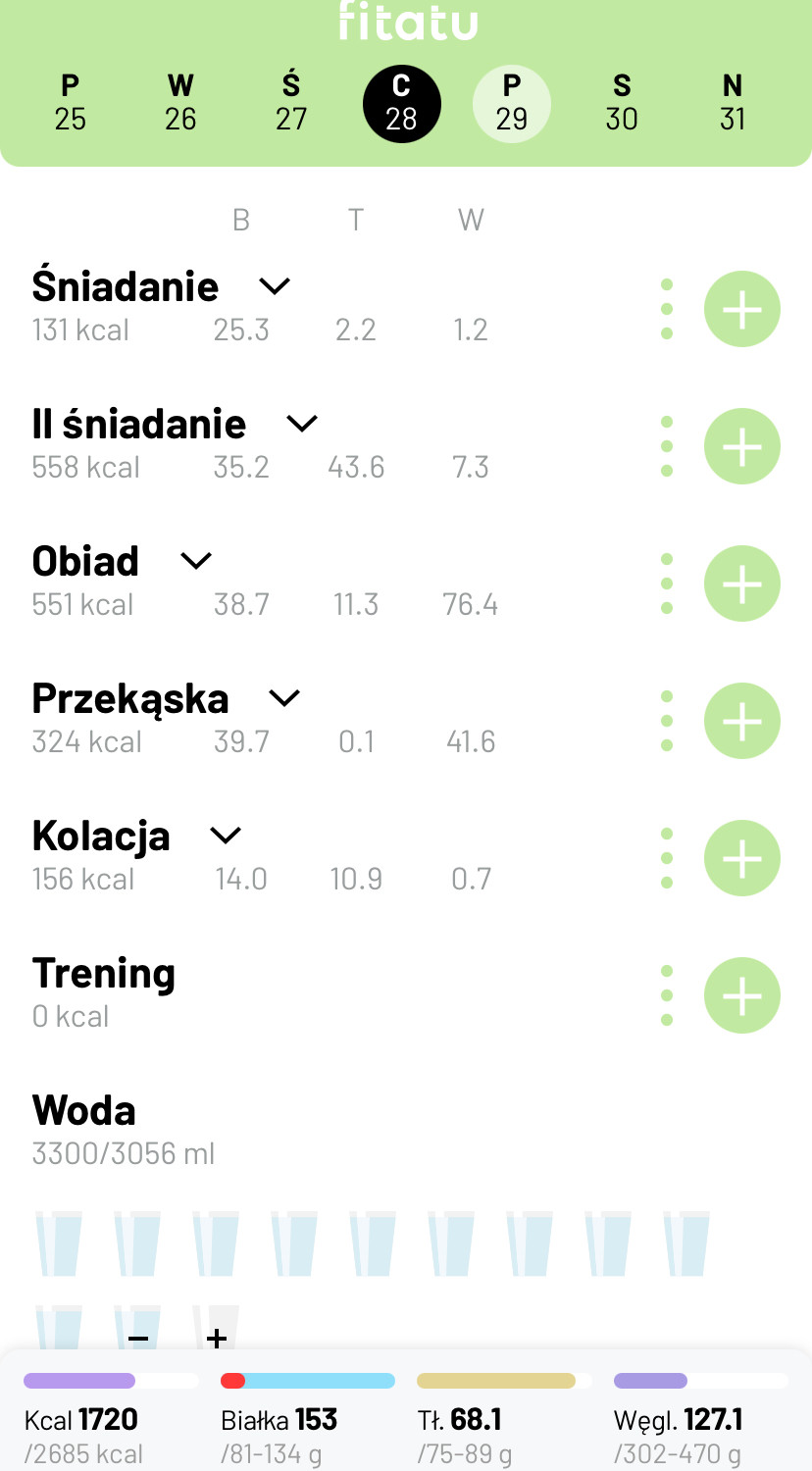Add an item to Obiad
The height and width of the screenshot is (1471, 812).
[x=741, y=584]
